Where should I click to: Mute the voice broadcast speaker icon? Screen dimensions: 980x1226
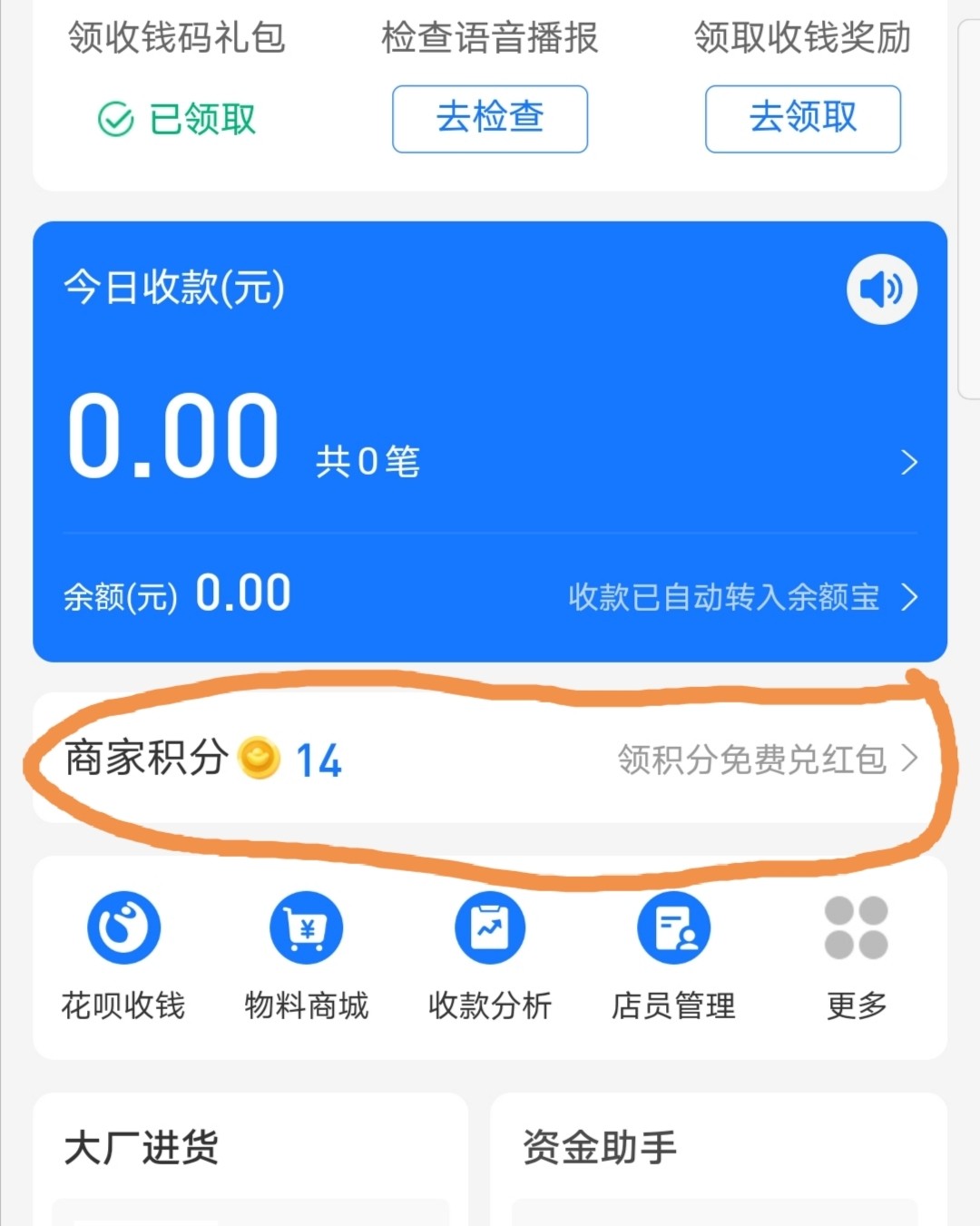[x=880, y=289]
